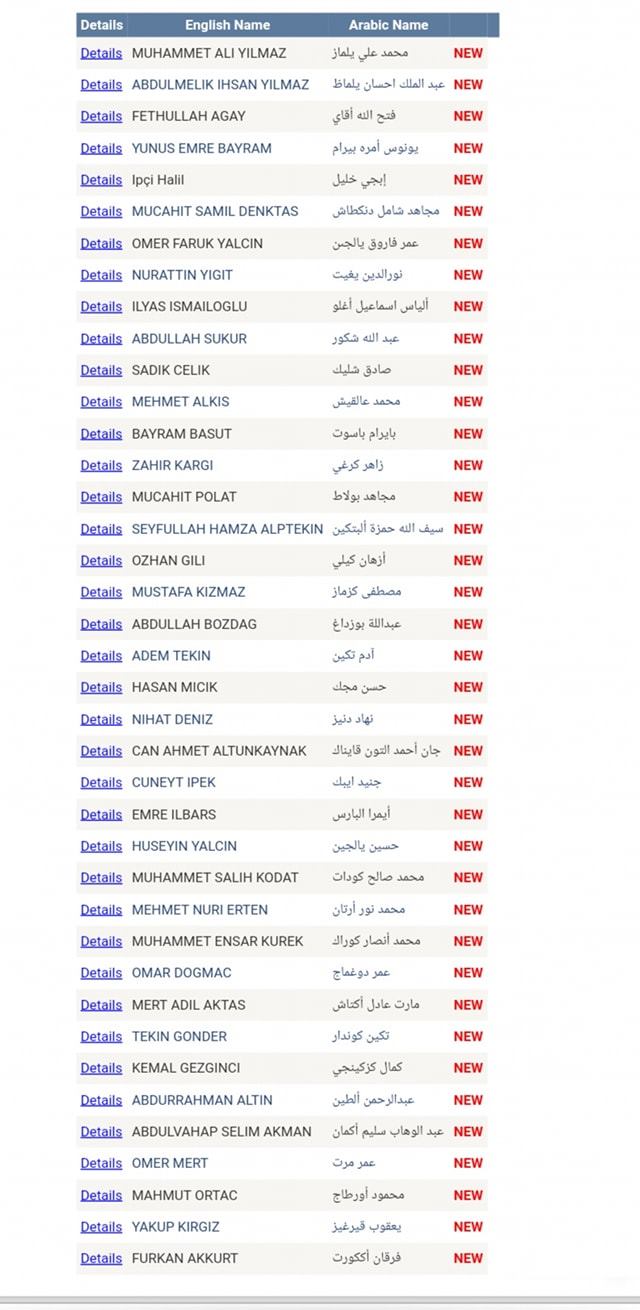The width and height of the screenshot is (640, 1310).
Task: Open Details link for HUSEYIN YALCIN
Action: pyautogui.click(x=101, y=846)
